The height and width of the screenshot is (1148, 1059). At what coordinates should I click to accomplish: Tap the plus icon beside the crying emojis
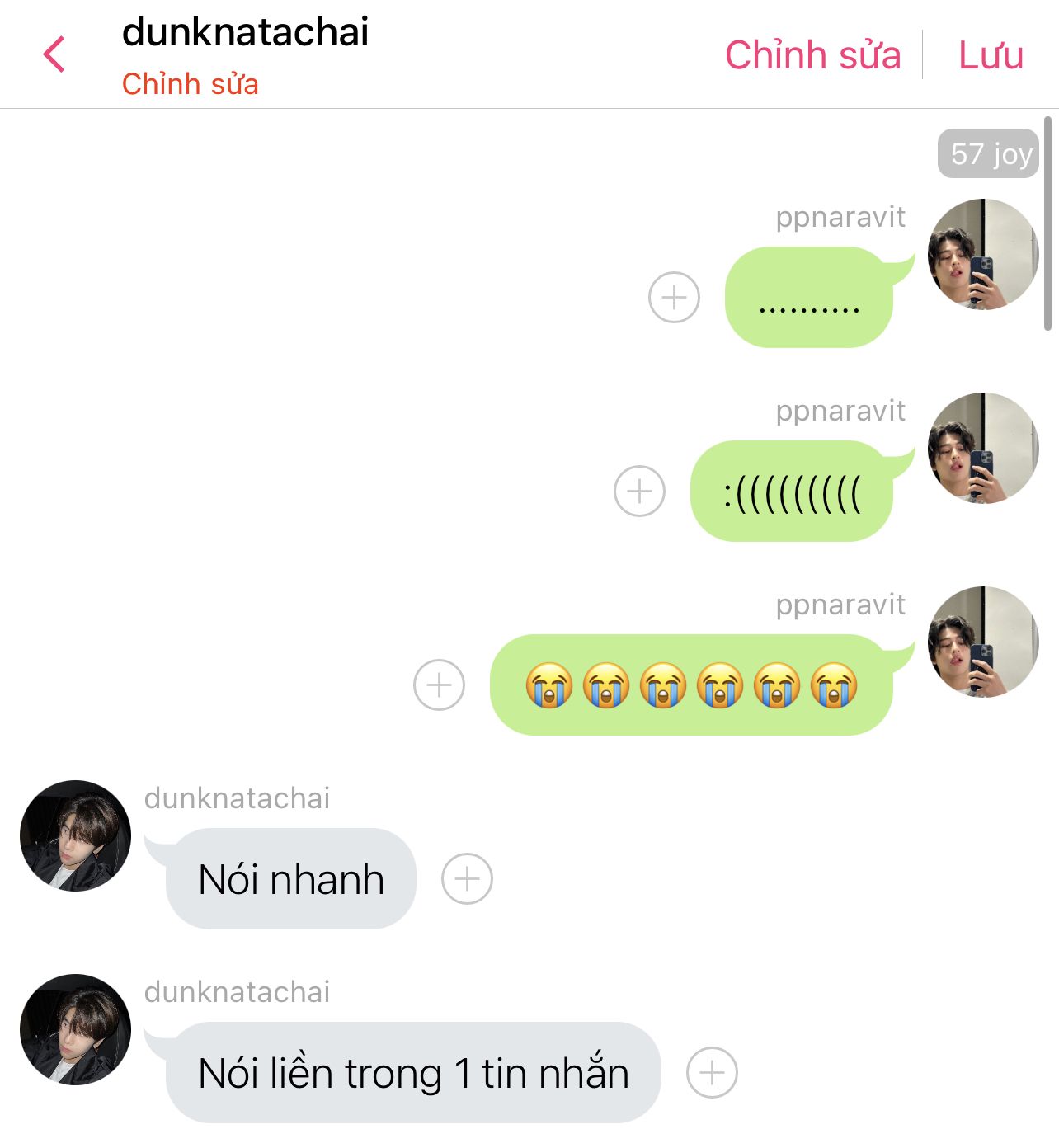coord(439,685)
